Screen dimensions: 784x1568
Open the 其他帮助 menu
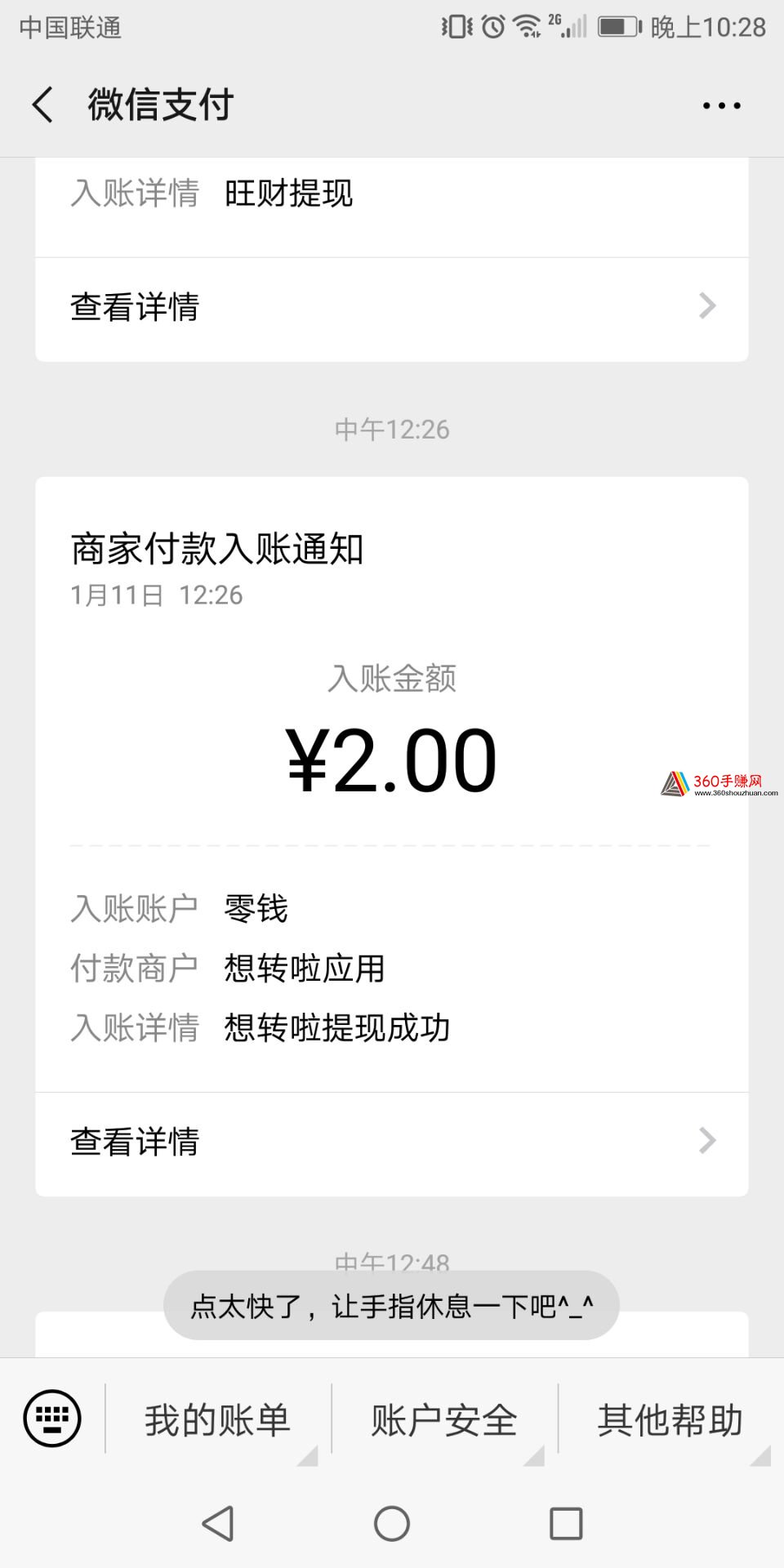670,1419
